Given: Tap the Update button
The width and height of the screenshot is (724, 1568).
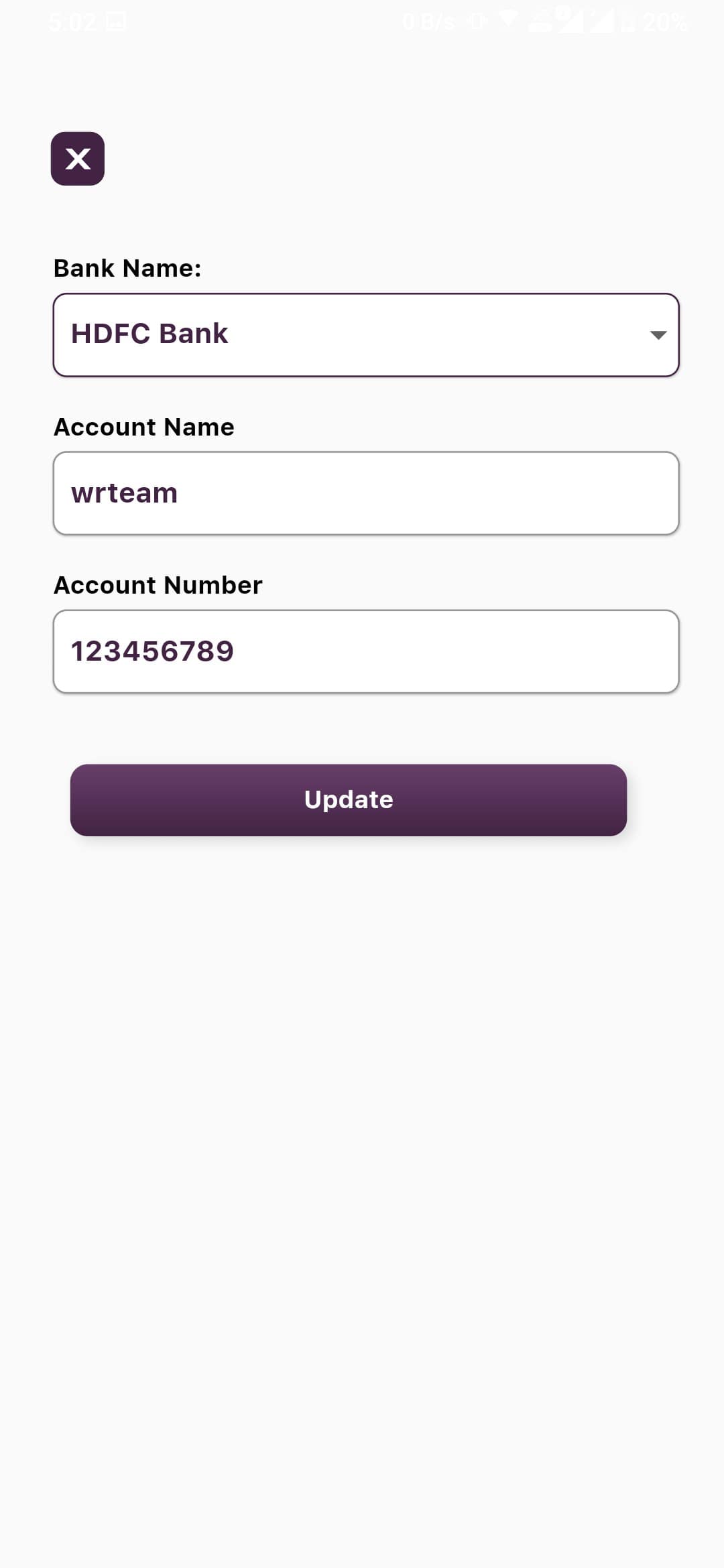Looking at the screenshot, I should coord(349,799).
